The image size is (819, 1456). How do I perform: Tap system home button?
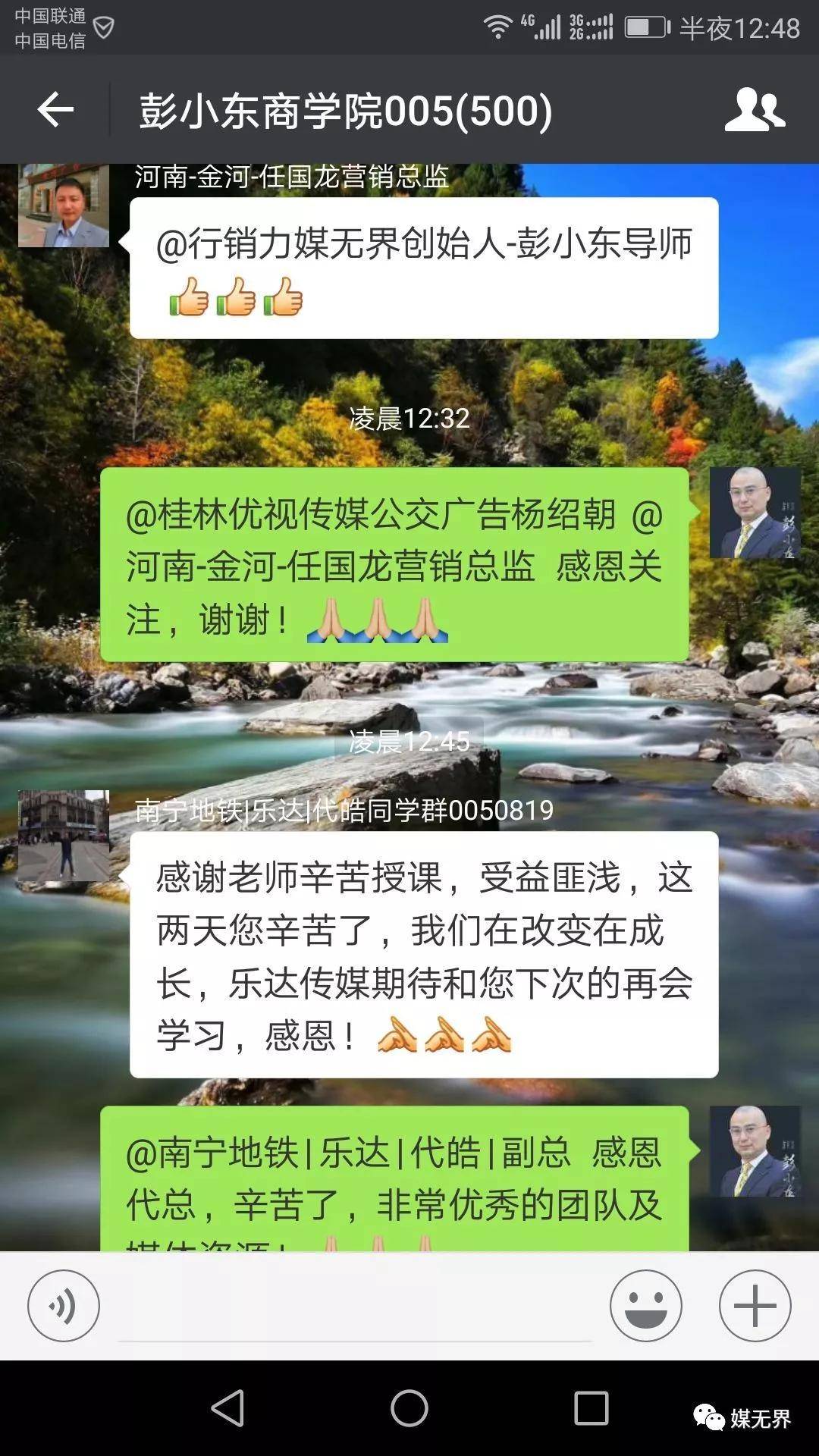[409, 1409]
